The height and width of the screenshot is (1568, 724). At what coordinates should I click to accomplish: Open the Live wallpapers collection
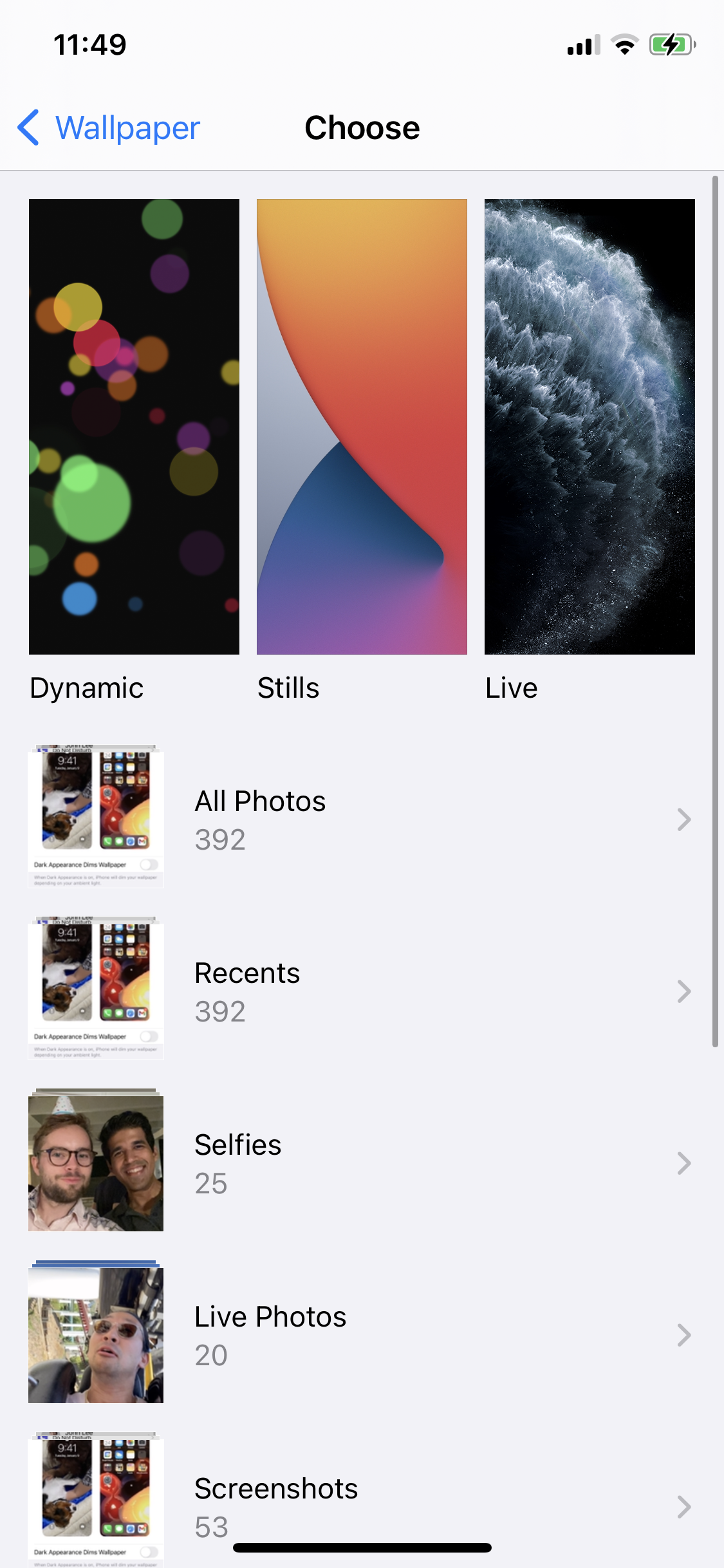click(589, 427)
